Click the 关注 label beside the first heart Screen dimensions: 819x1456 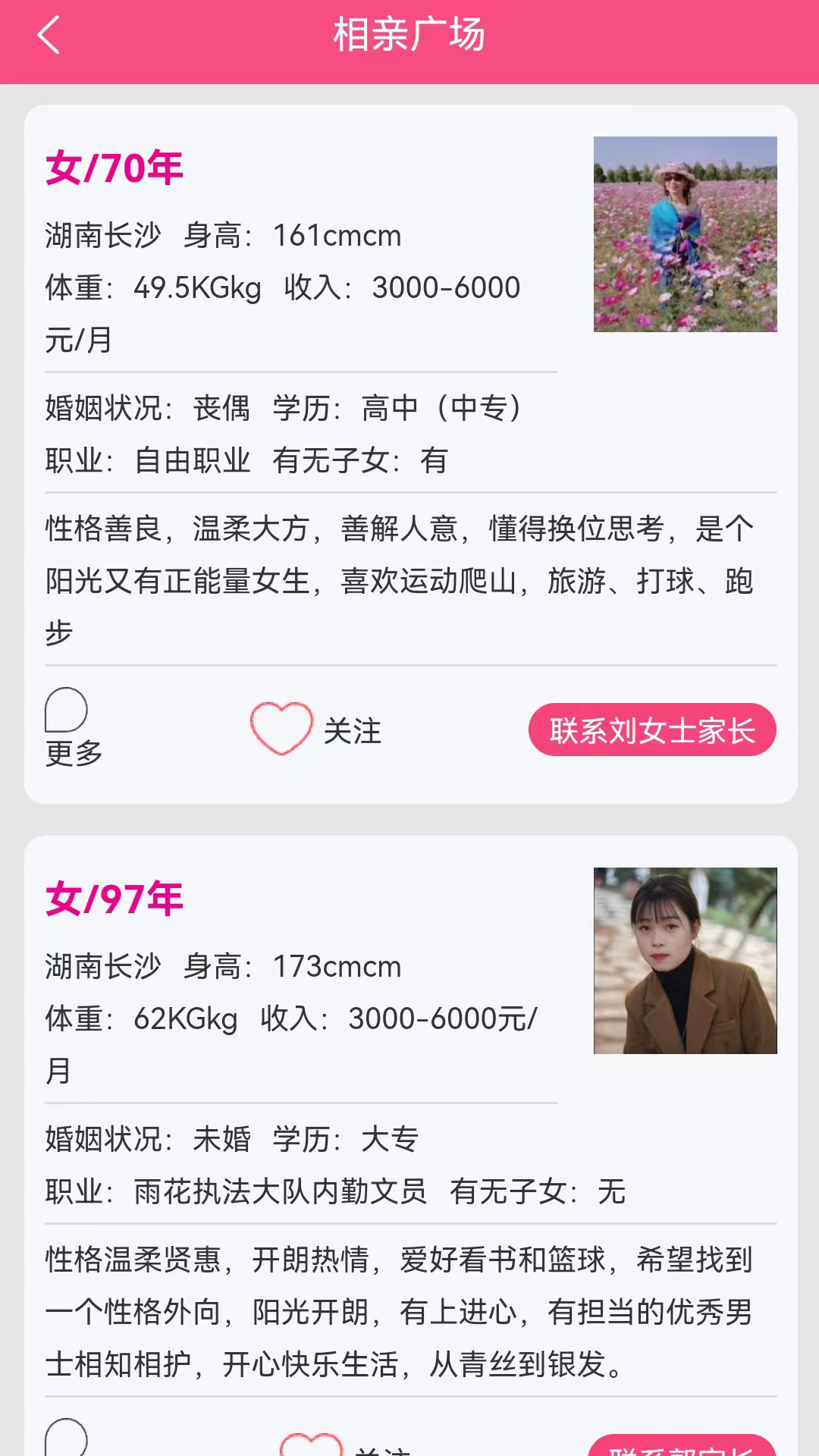[353, 730]
